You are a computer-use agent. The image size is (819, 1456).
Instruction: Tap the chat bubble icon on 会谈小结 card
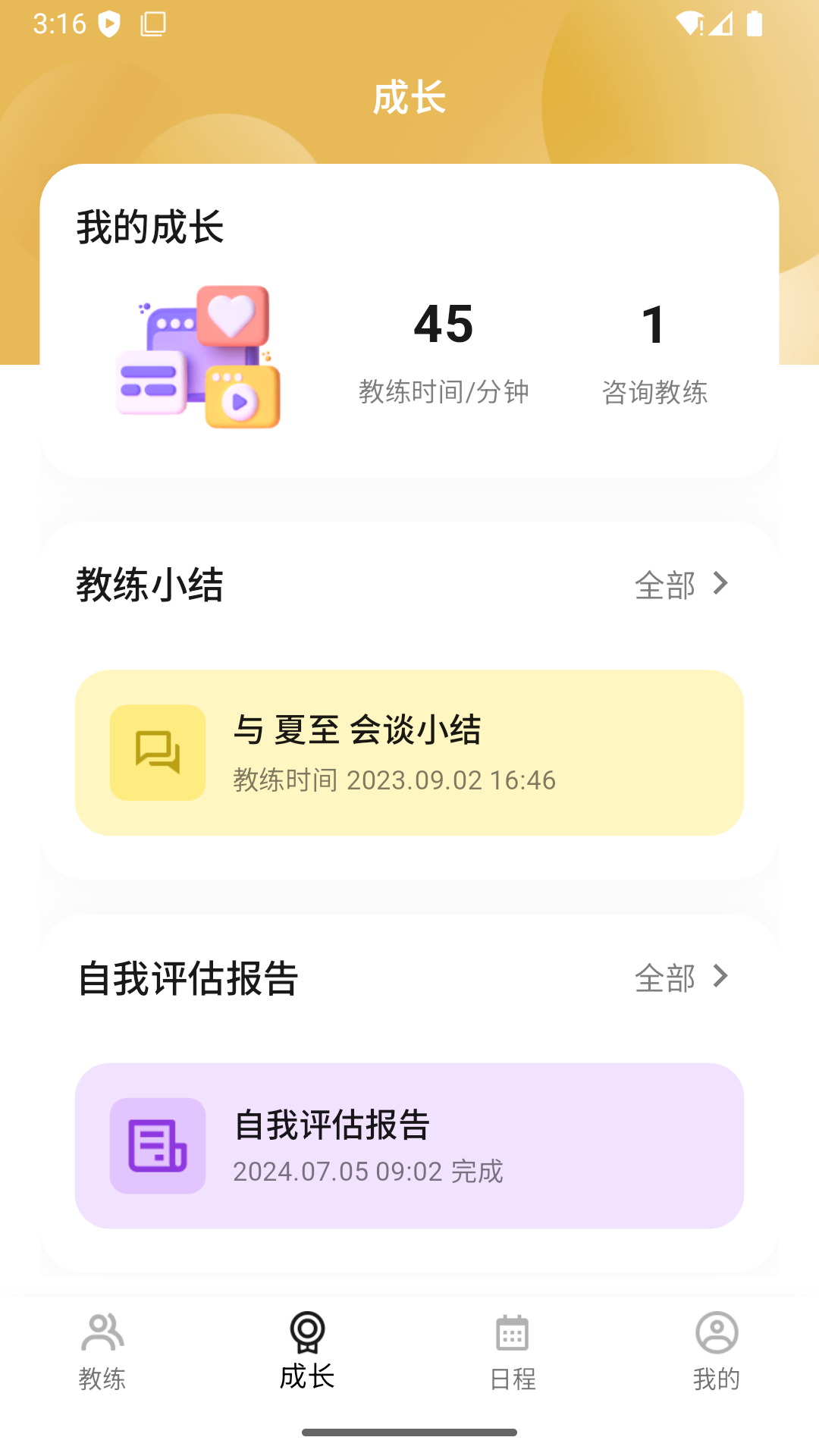tap(157, 752)
